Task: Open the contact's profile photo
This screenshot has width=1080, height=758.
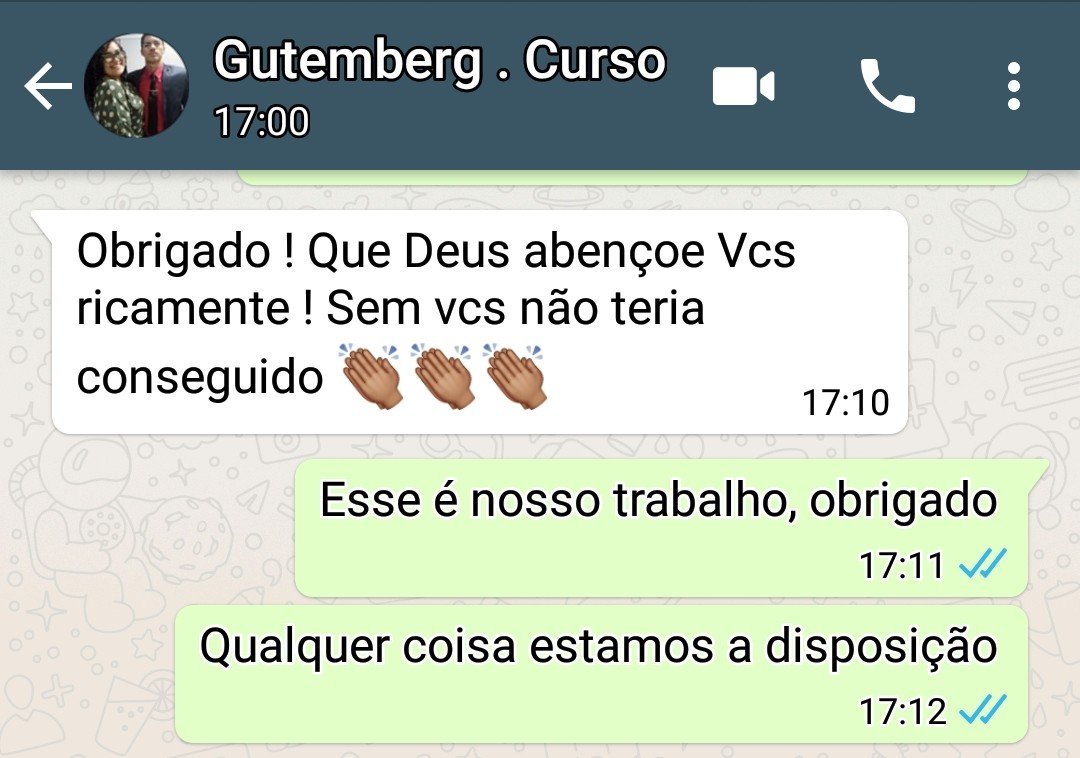Action: [137, 87]
